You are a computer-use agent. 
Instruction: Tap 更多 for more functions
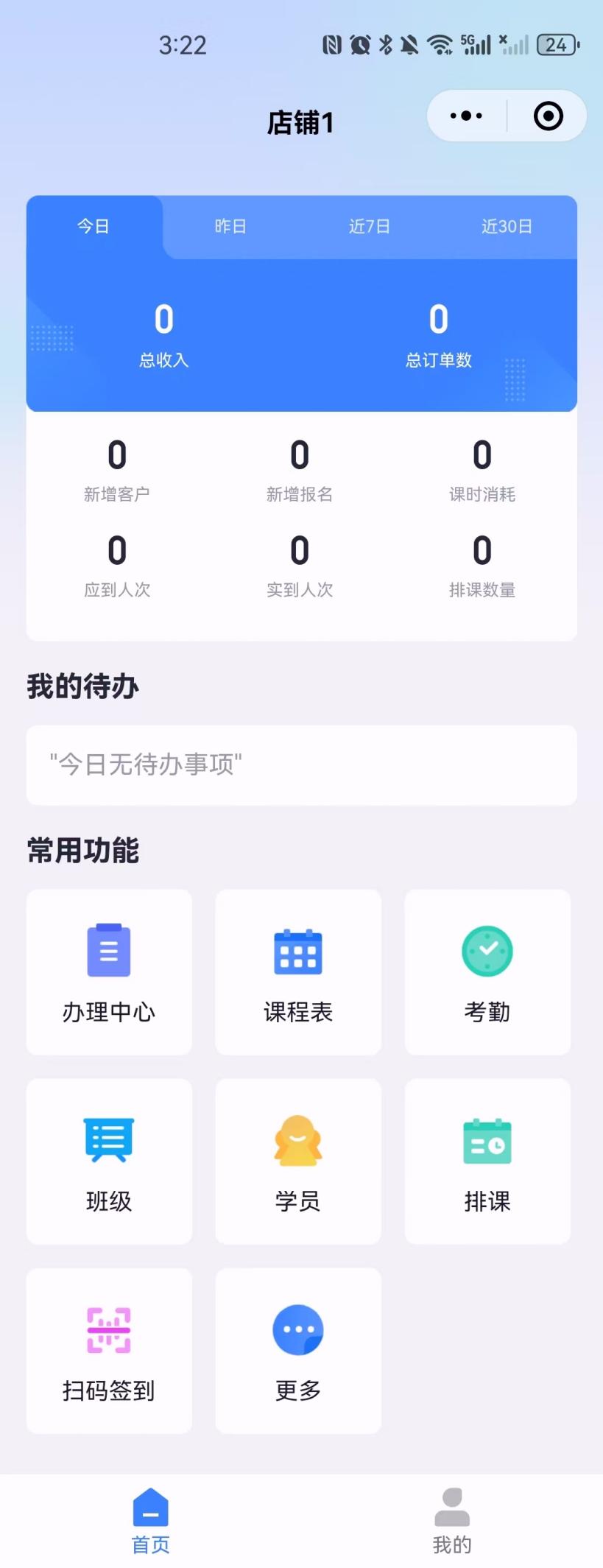click(298, 1350)
